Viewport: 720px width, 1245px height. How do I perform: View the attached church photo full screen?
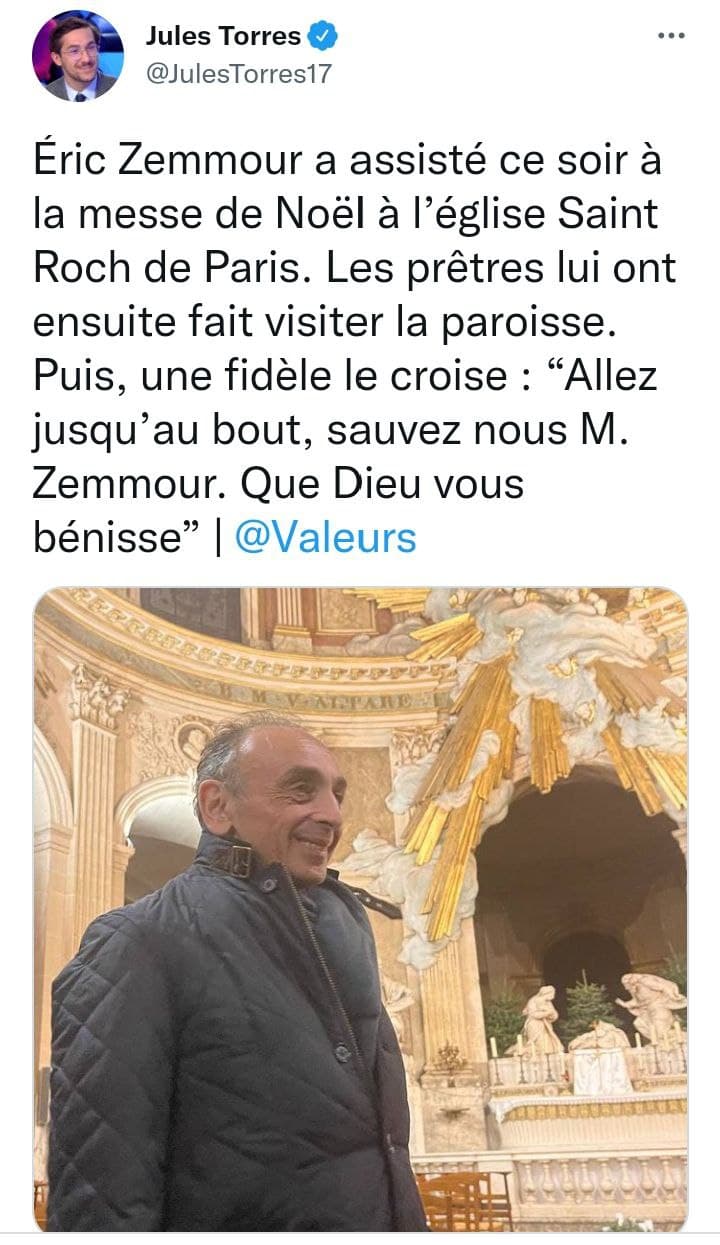[360, 908]
